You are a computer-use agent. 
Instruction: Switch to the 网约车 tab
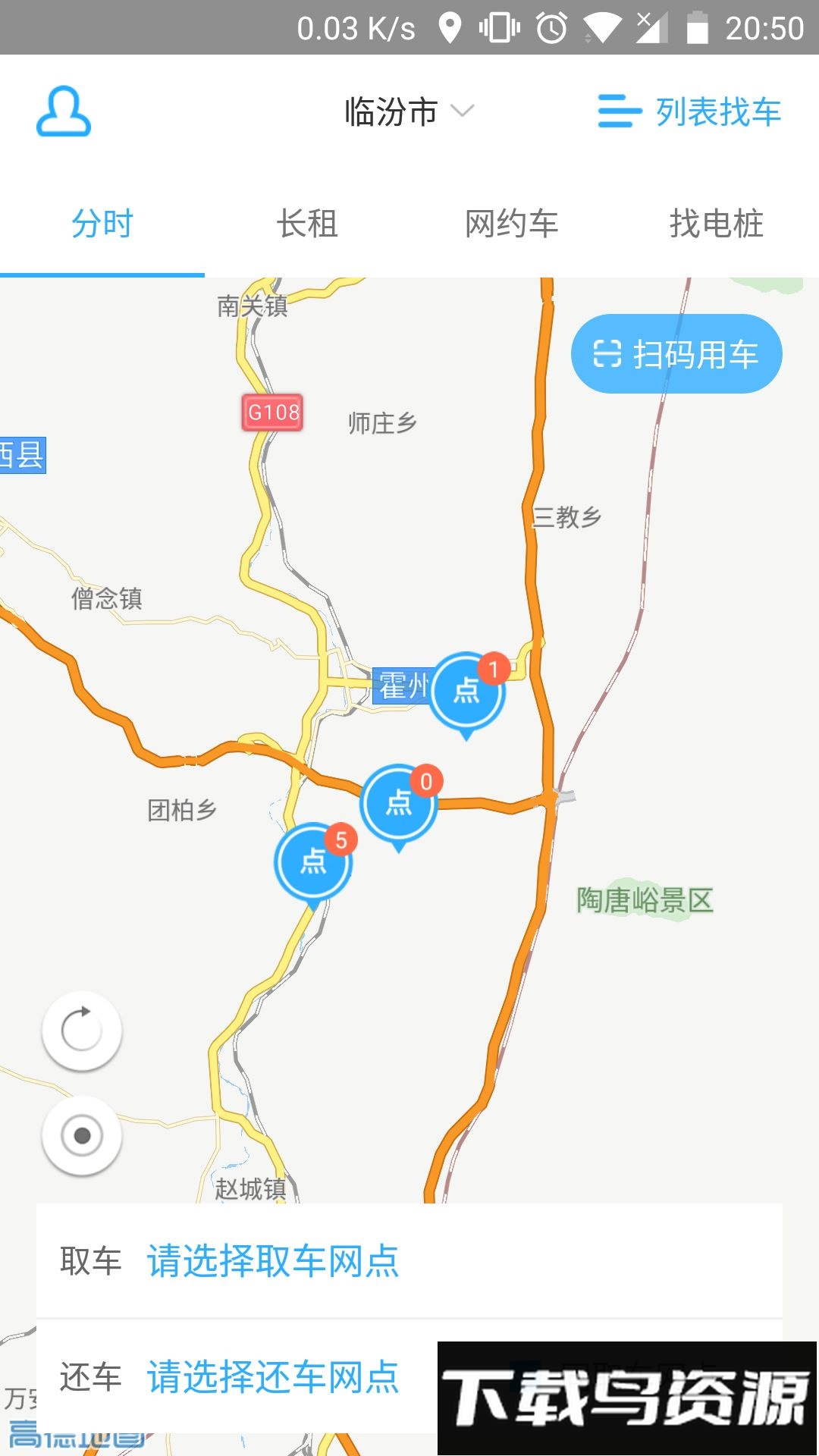(x=512, y=224)
